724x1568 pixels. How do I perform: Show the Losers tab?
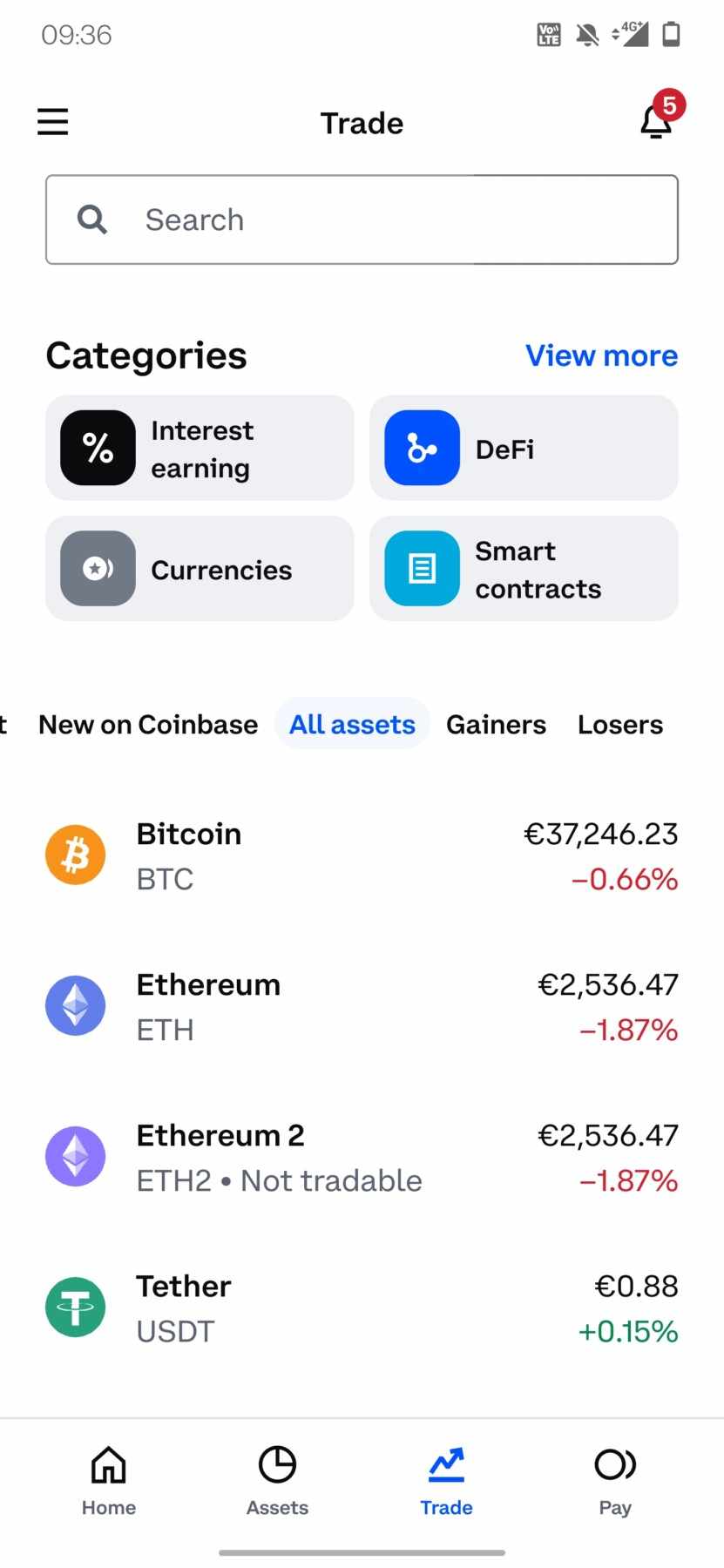pos(620,725)
